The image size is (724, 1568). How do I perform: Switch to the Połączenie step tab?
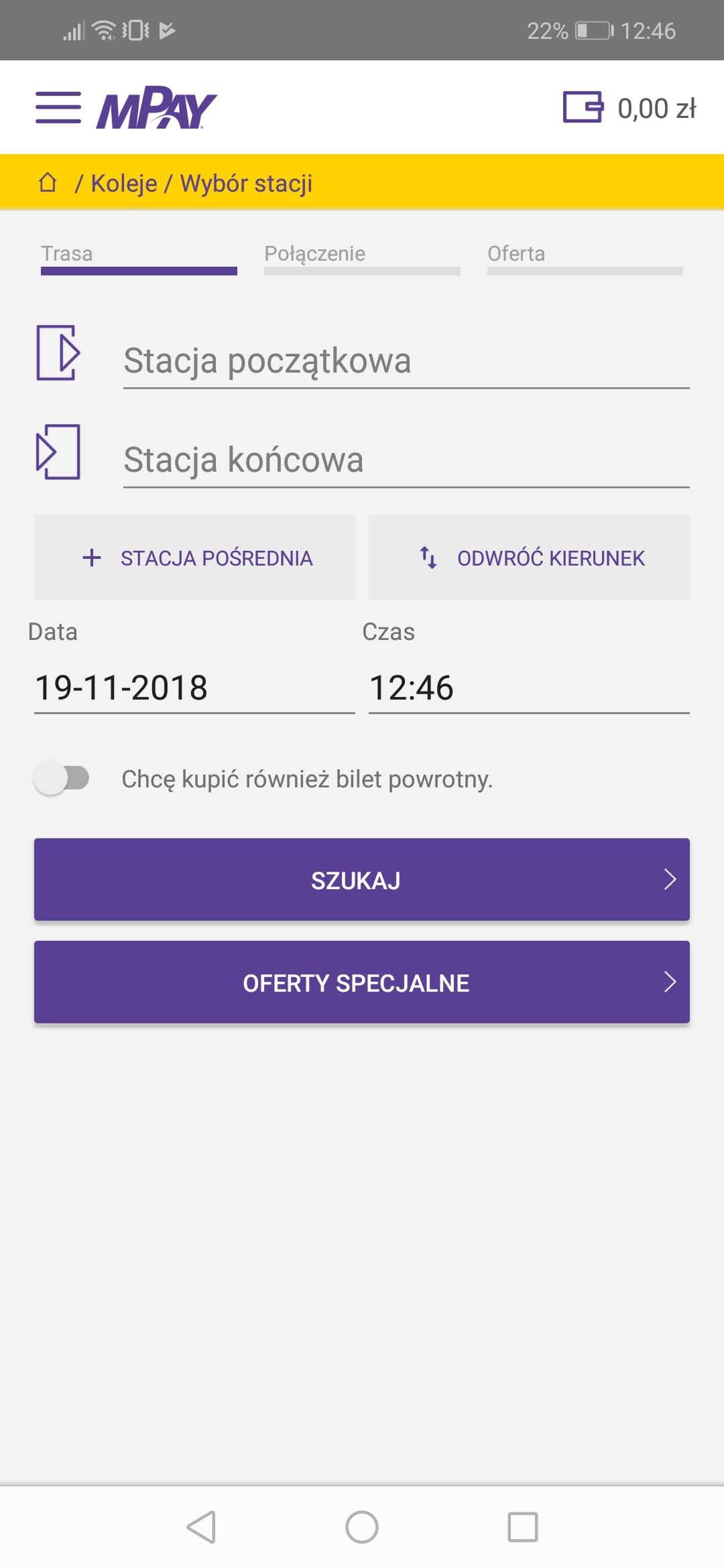coord(362,259)
